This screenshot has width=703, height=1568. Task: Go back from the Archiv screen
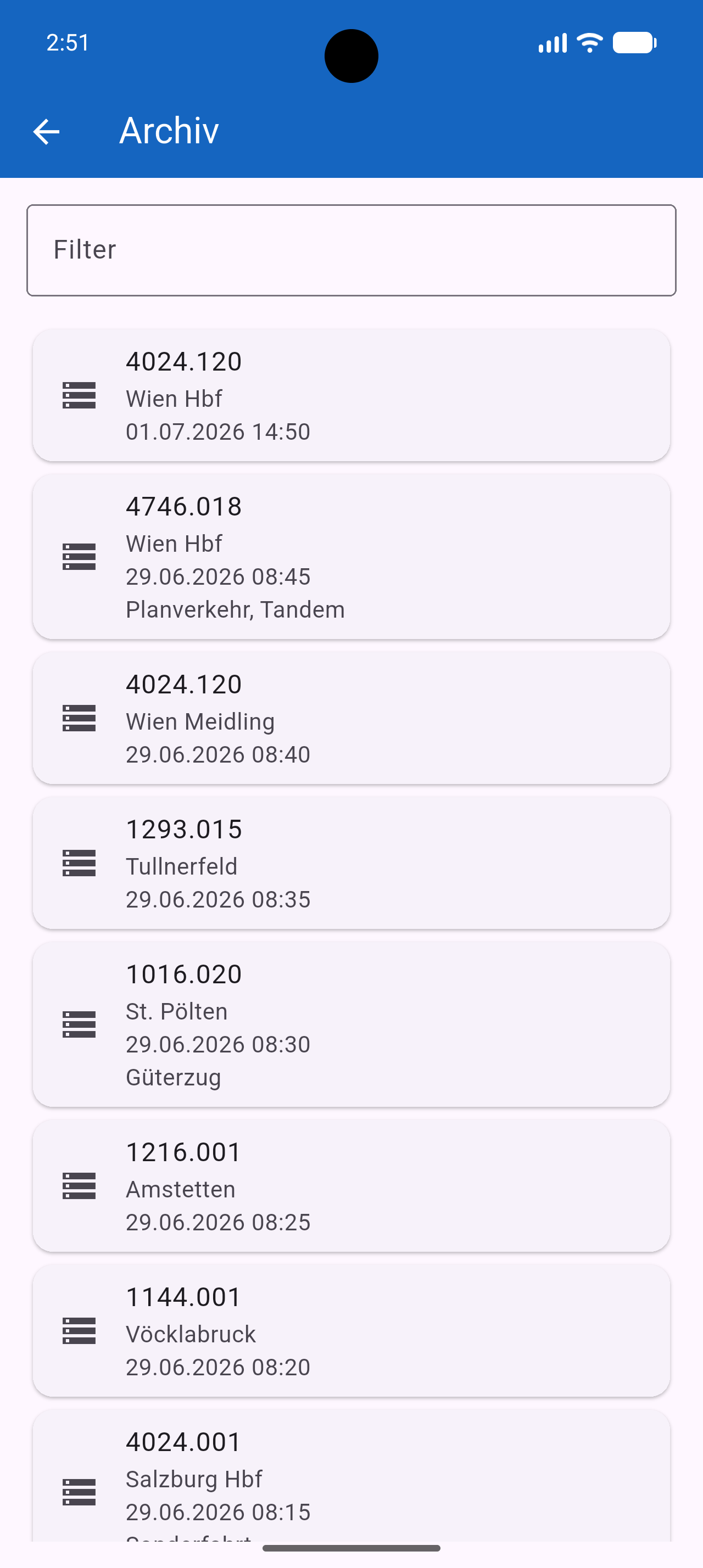click(x=46, y=131)
